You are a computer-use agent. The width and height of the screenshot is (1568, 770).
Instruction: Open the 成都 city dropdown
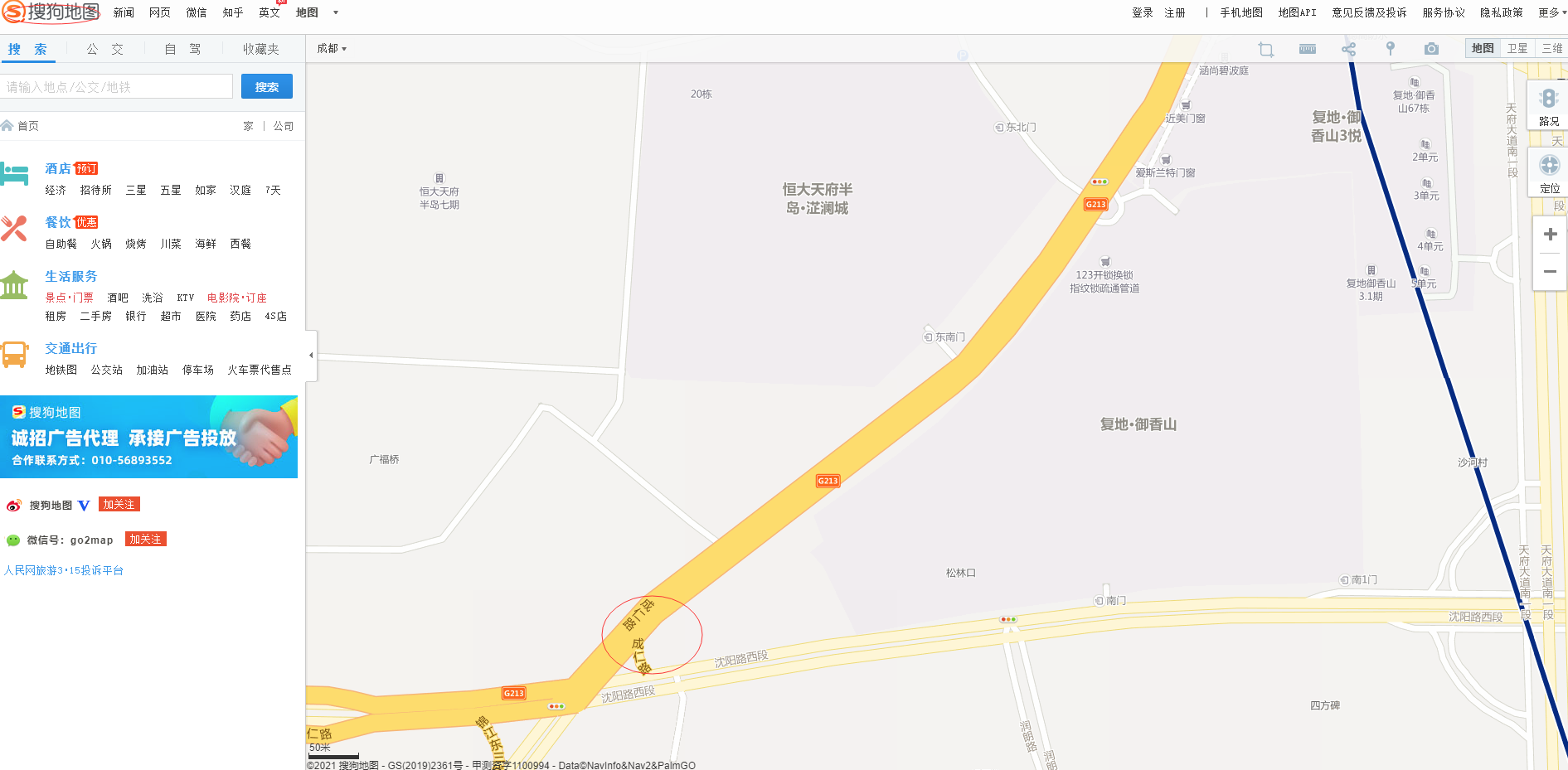(331, 49)
